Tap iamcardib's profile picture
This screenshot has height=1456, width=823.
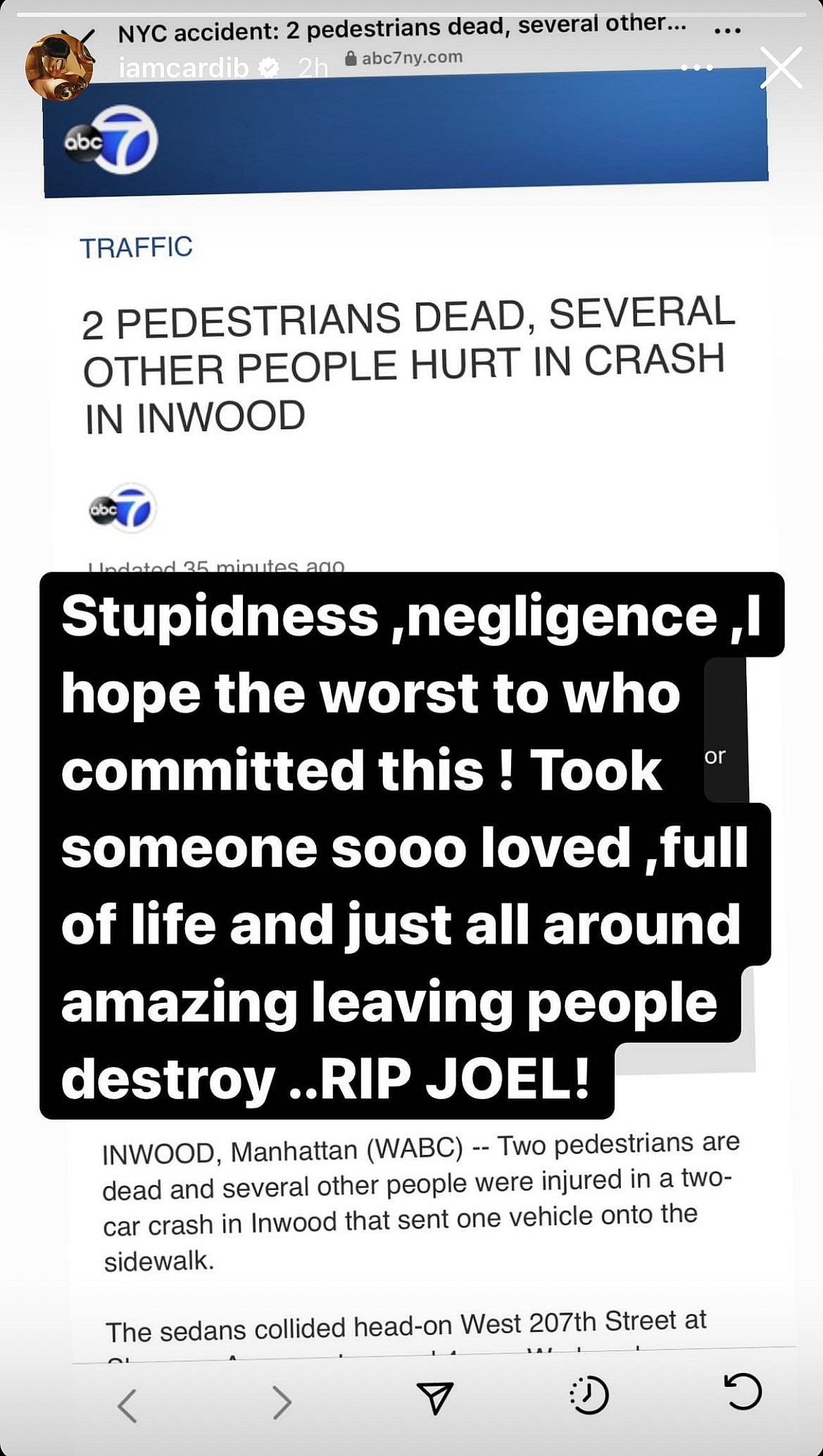pos(58,68)
